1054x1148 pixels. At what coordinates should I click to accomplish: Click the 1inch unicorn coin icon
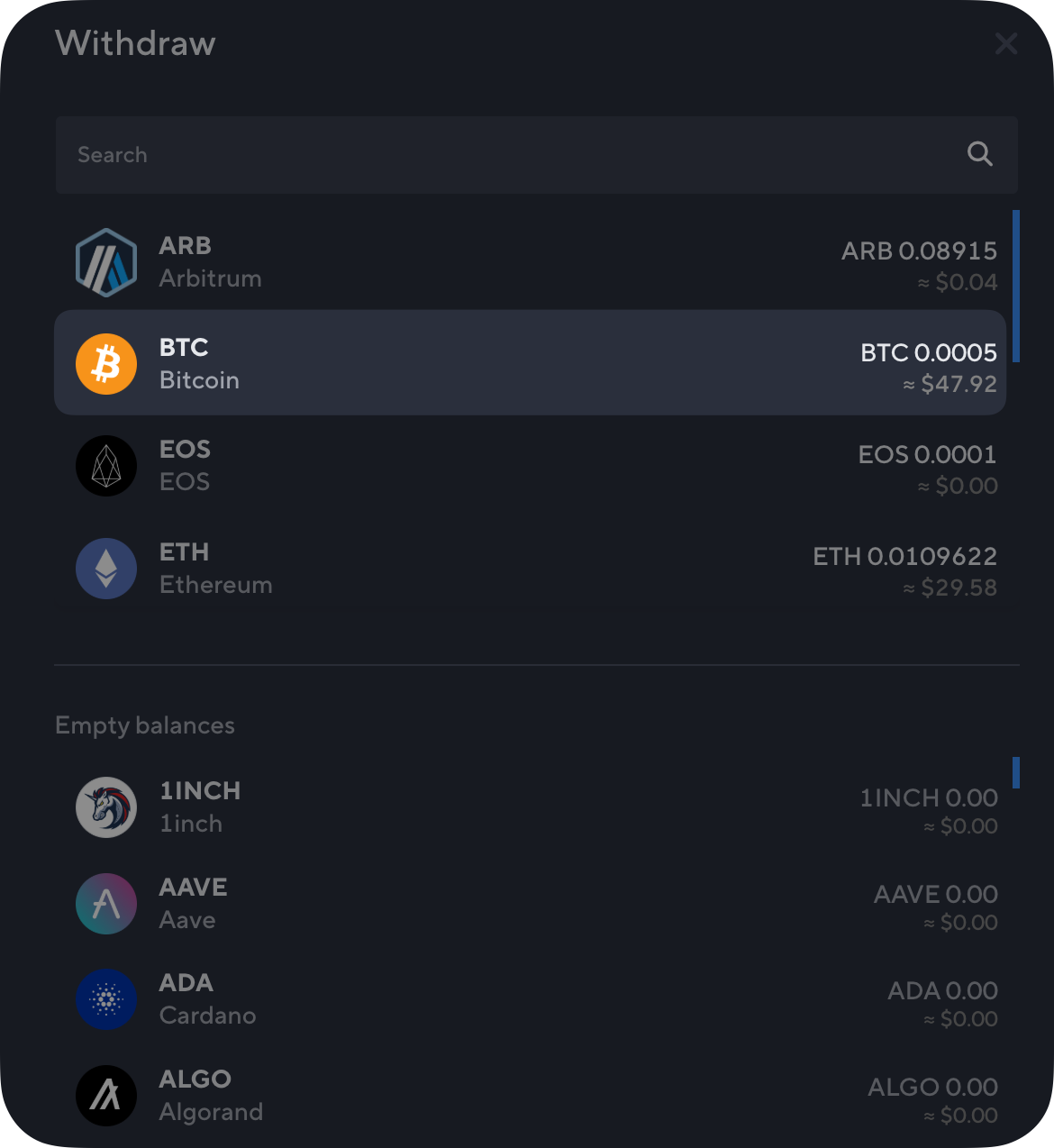pyautogui.click(x=106, y=807)
